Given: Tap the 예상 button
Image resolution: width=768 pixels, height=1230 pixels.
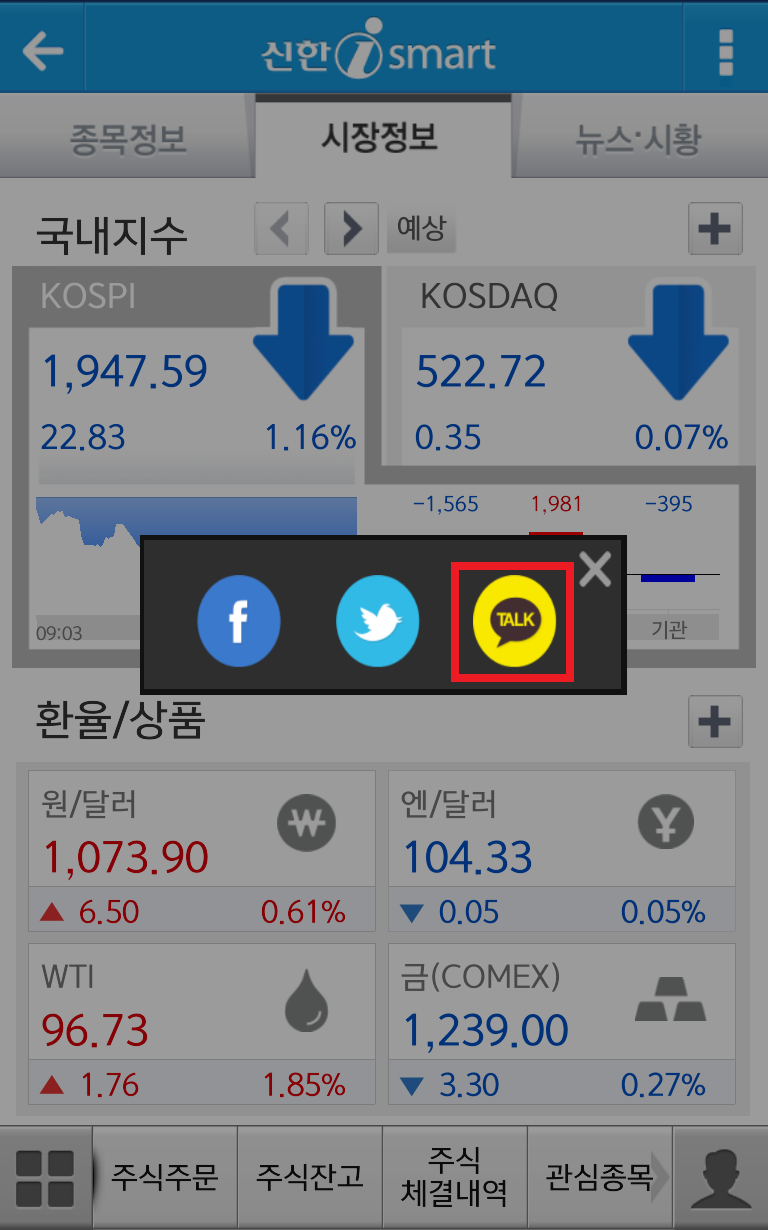Looking at the screenshot, I should [421, 229].
